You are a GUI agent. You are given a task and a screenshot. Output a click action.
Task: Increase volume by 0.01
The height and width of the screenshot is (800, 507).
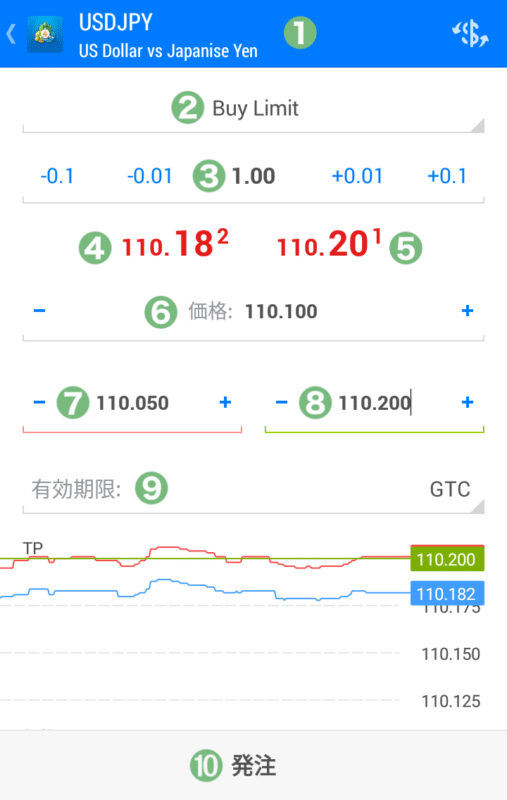pos(357,177)
